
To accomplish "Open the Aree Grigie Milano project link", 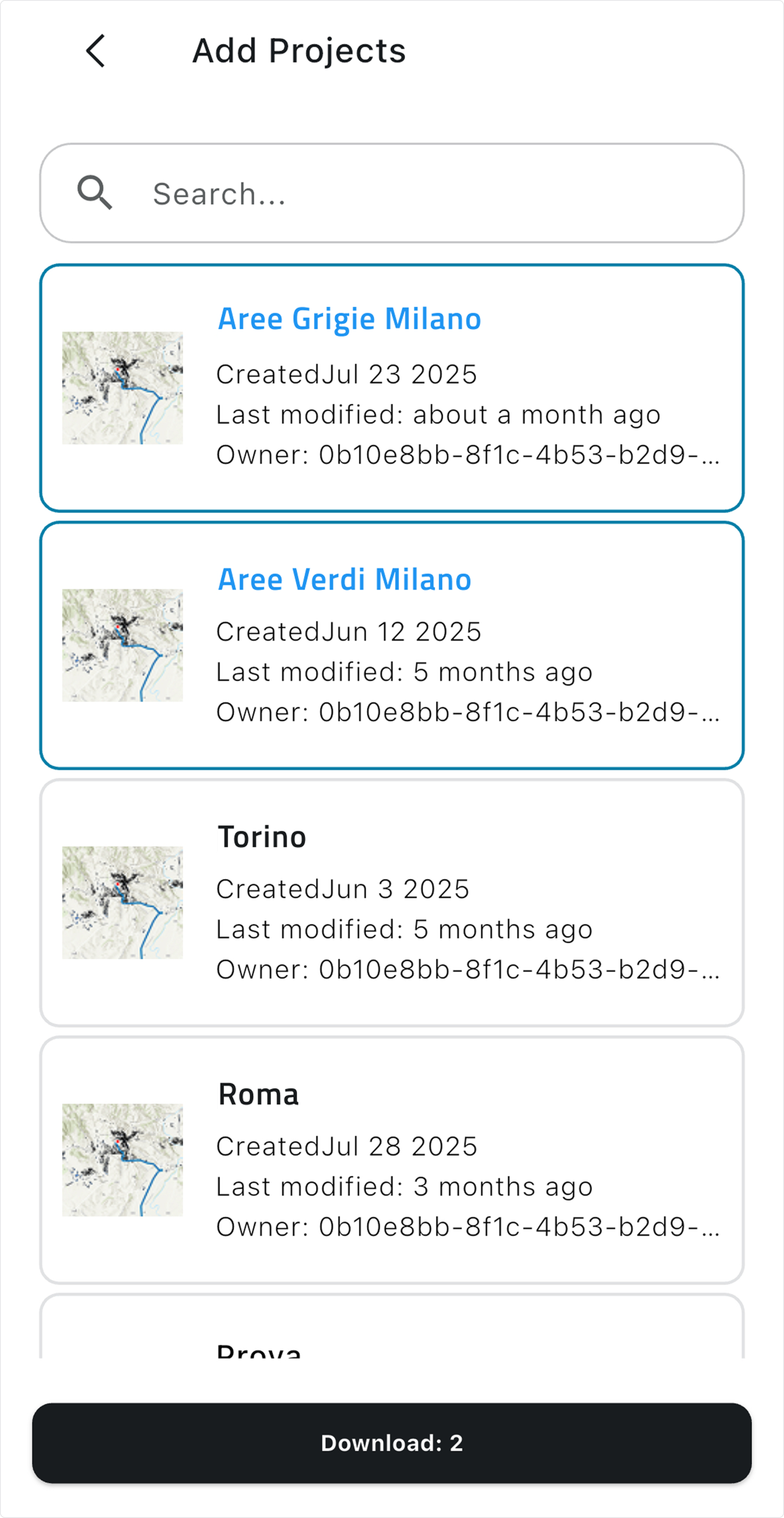I will pyautogui.click(x=349, y=319).
